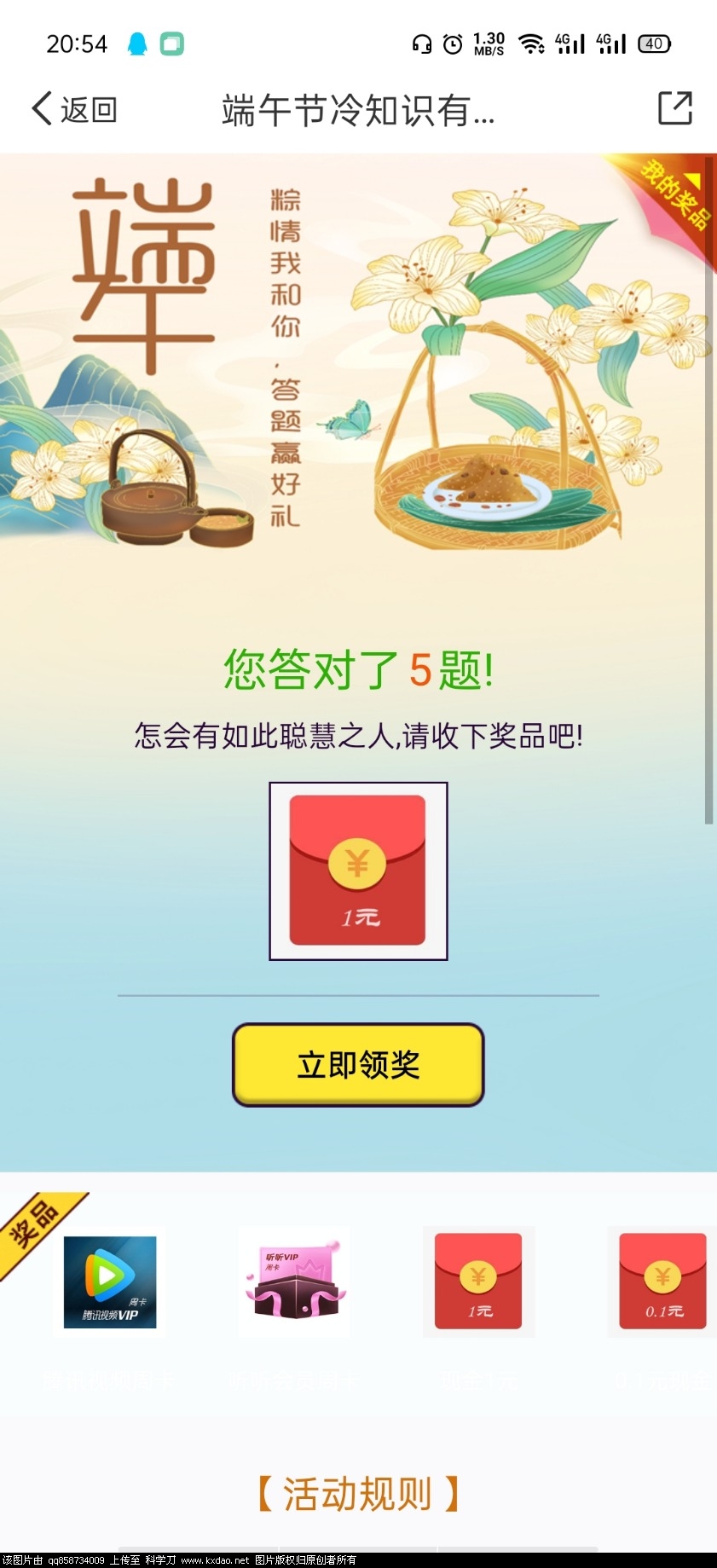This screenshot has width=717, height=1568.
Task: Tap the 1元 red envelope prize icon
Action: click(x=479, y=1281)
